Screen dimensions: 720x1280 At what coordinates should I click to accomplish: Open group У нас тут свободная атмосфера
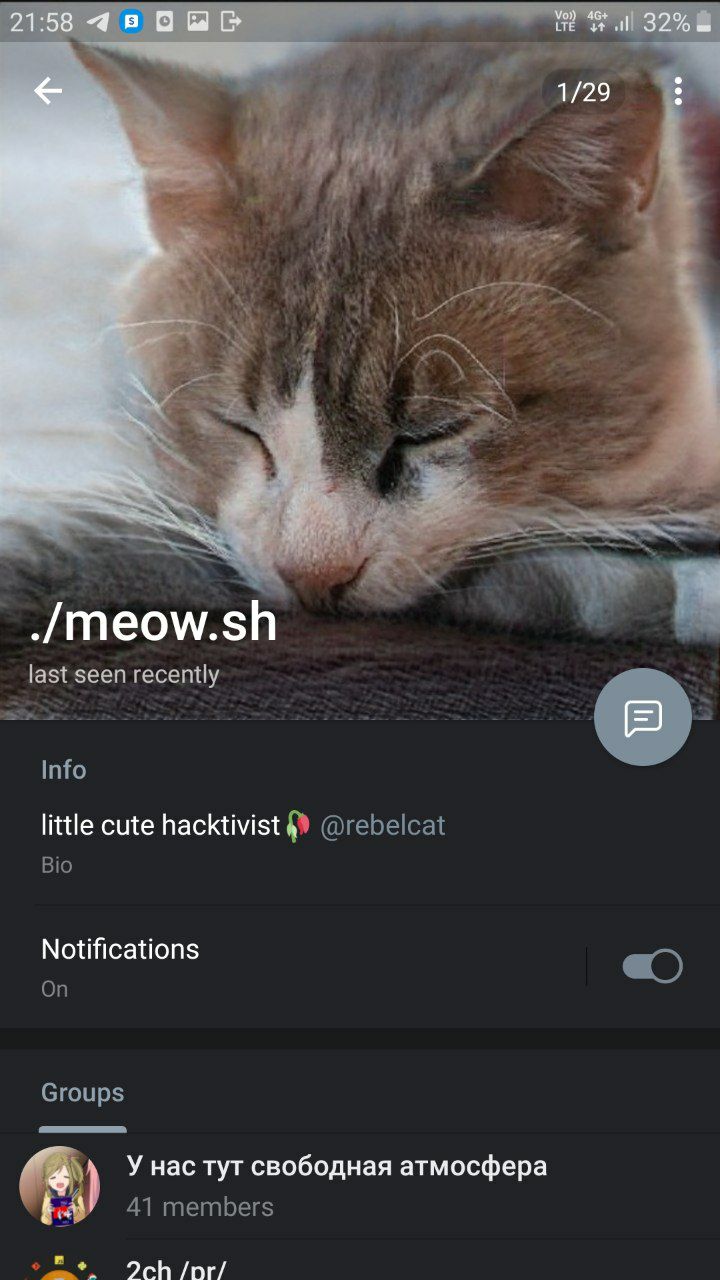tap(336, 1186)
